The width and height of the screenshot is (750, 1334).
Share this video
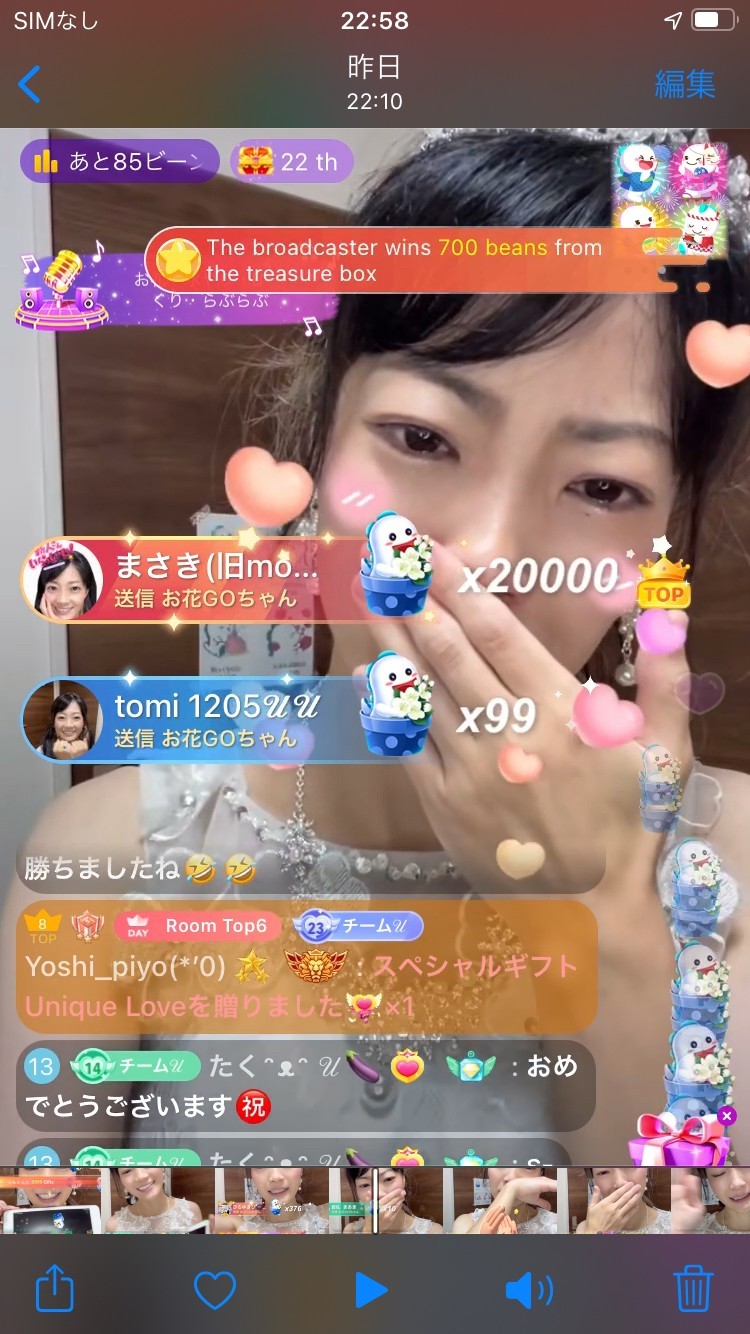(x=55, y=1290)
